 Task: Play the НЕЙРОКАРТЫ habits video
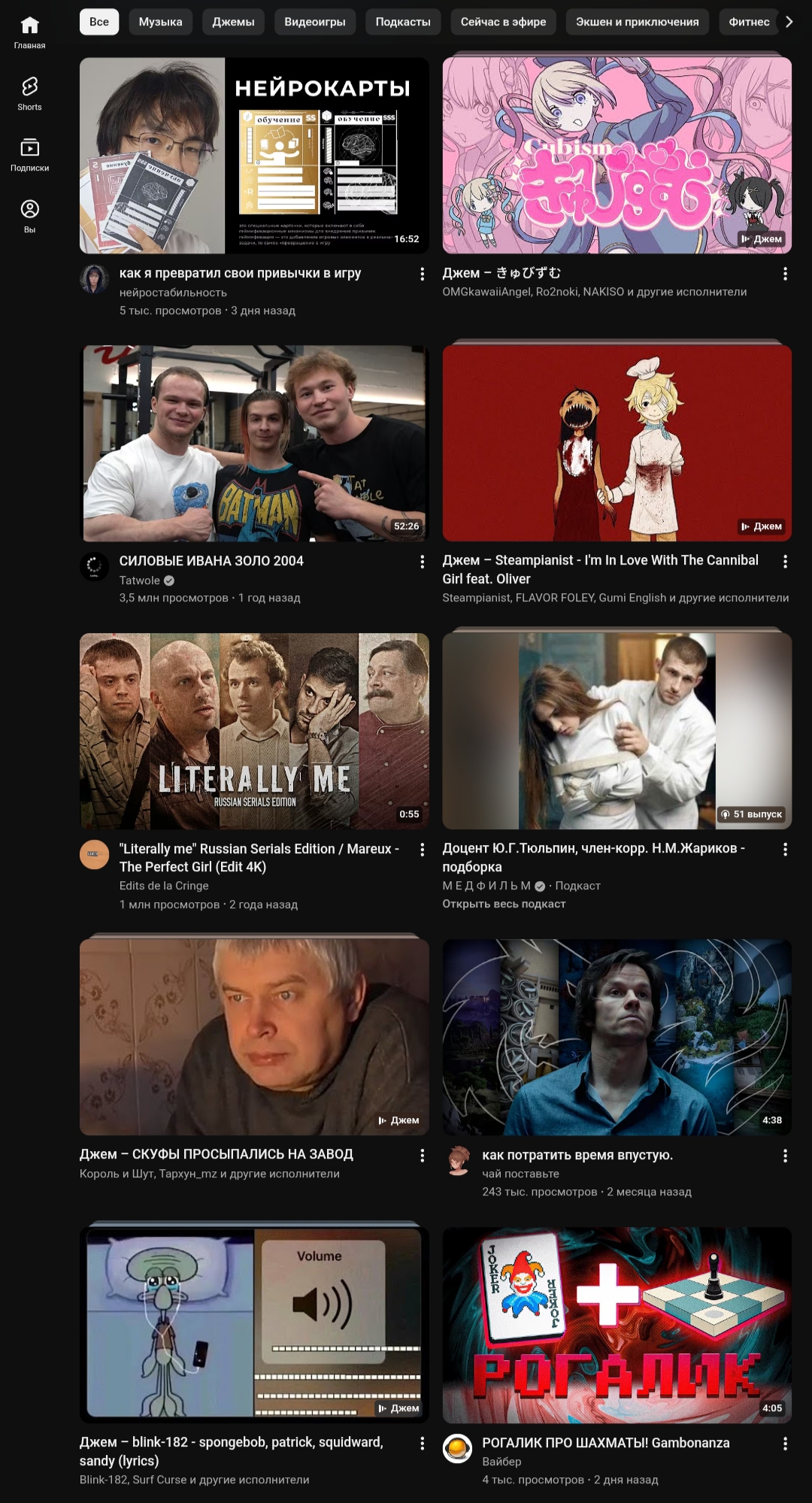click(254, 156)
